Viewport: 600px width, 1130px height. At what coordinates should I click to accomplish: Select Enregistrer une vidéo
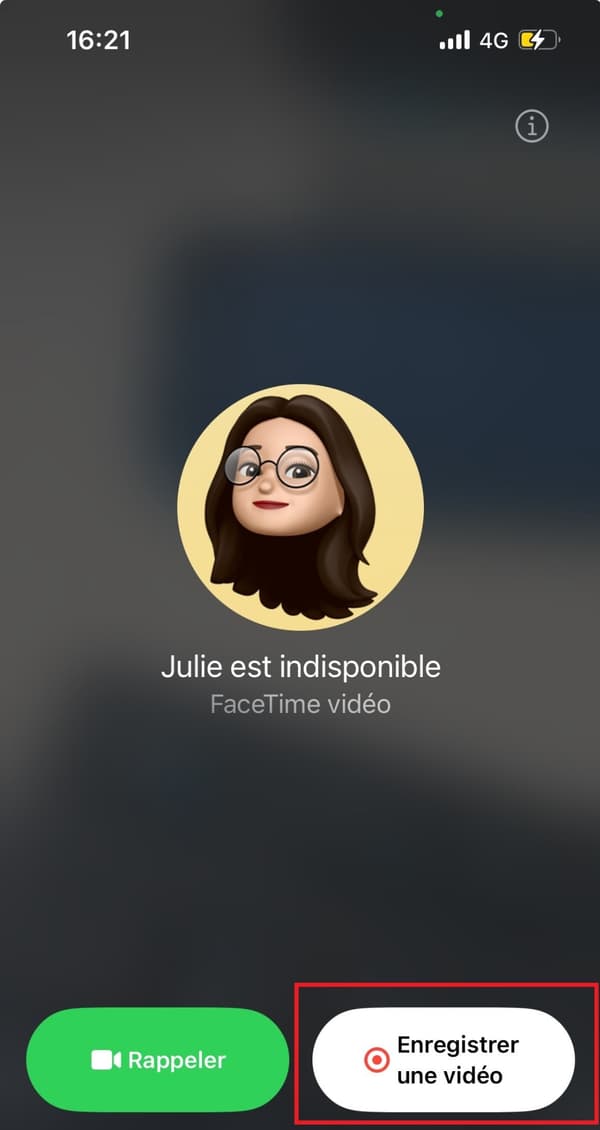pos(443,1060)
